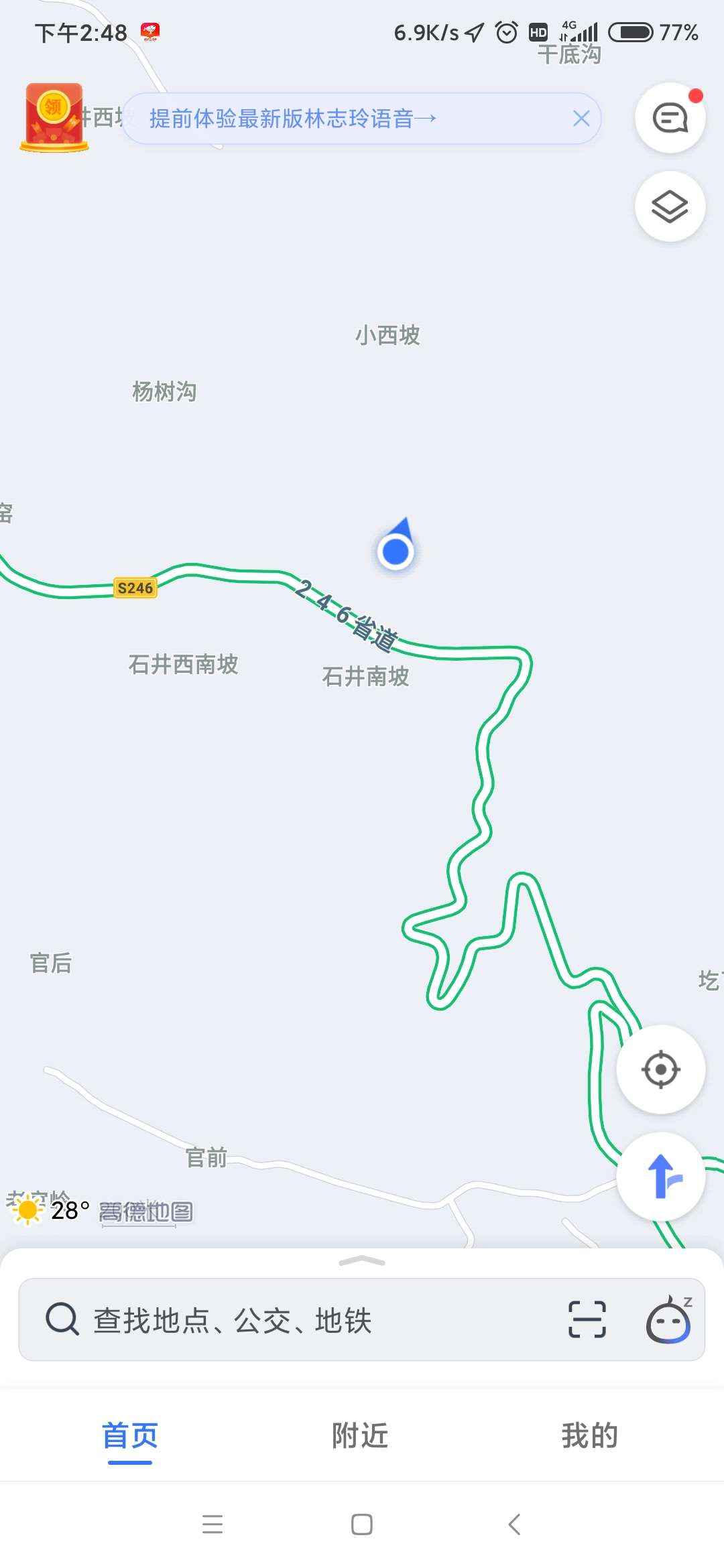Open the messages chat bubble icon

(x=670, y=119)
